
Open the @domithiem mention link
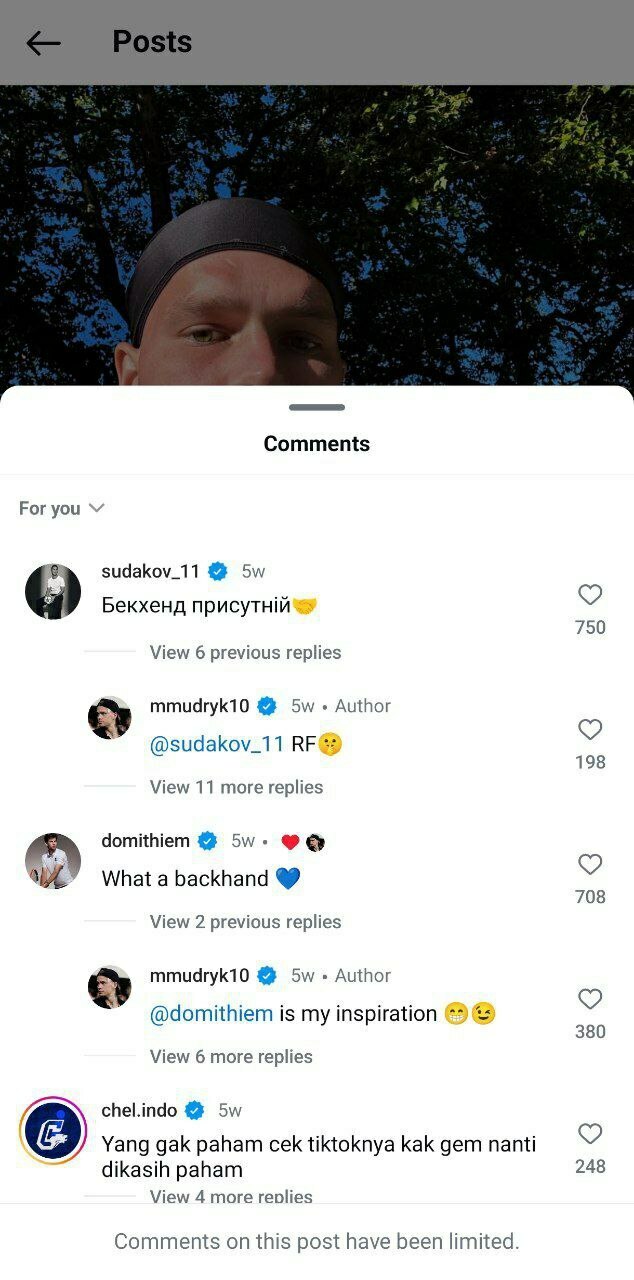click(x=211, y=1013)
